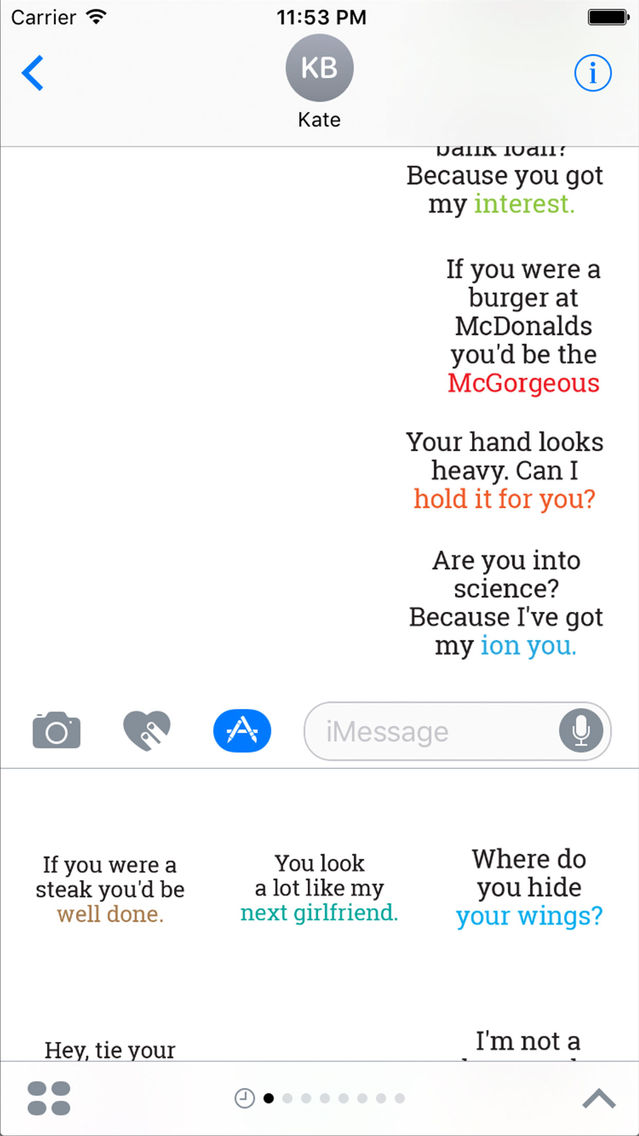This screenshot has width=639, height=1136.
Task: Select the 'hide your wings' sticker
Action: 529,887
